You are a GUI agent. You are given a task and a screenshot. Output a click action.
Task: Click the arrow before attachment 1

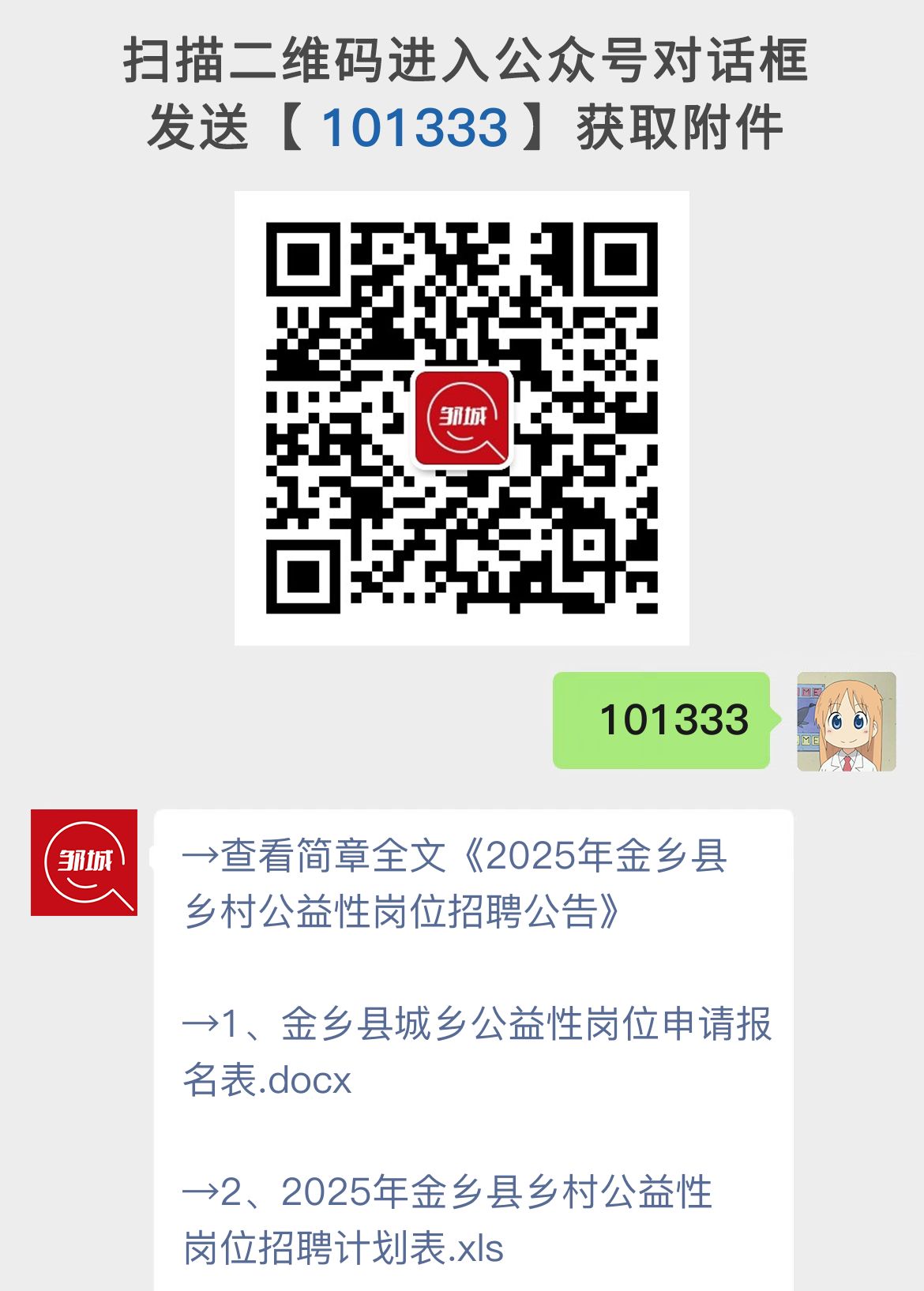(x=200, y=1023)
